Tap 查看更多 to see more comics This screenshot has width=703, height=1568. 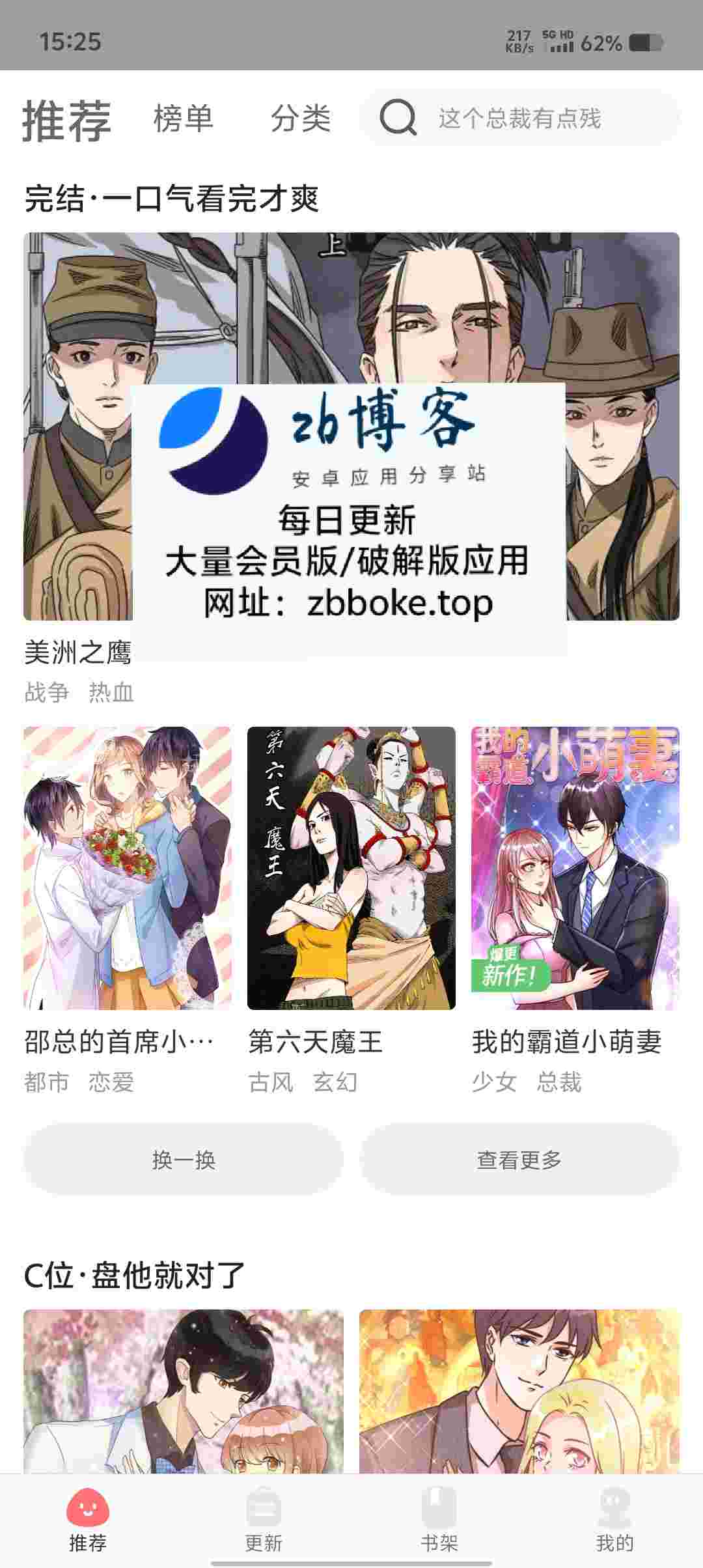tap(519, 1159)
